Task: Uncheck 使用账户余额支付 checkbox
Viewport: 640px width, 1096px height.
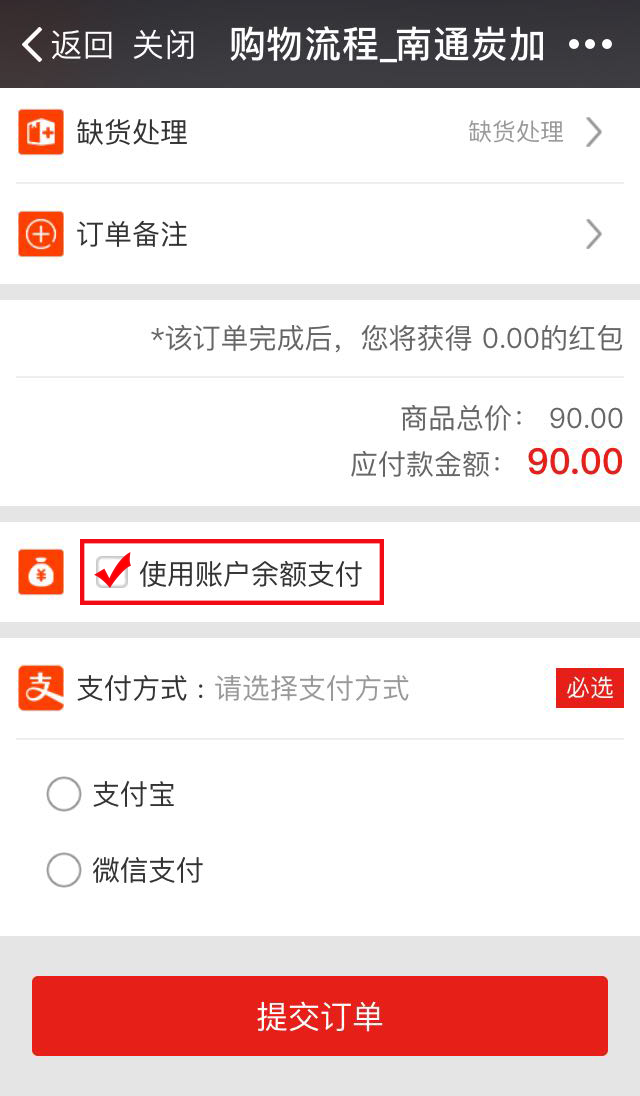Action: [x=112, y=573]
